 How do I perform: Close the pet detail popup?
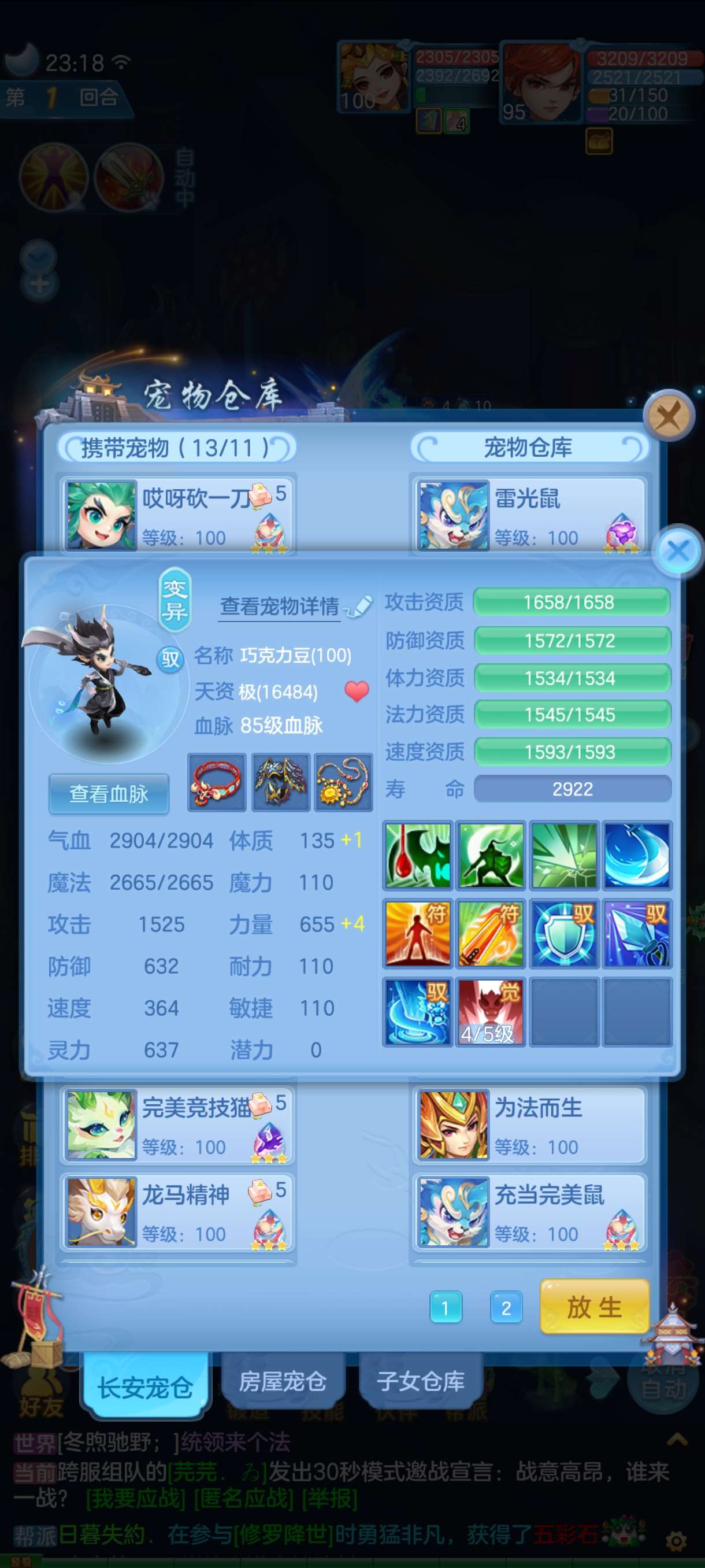[x=678, y=551]
